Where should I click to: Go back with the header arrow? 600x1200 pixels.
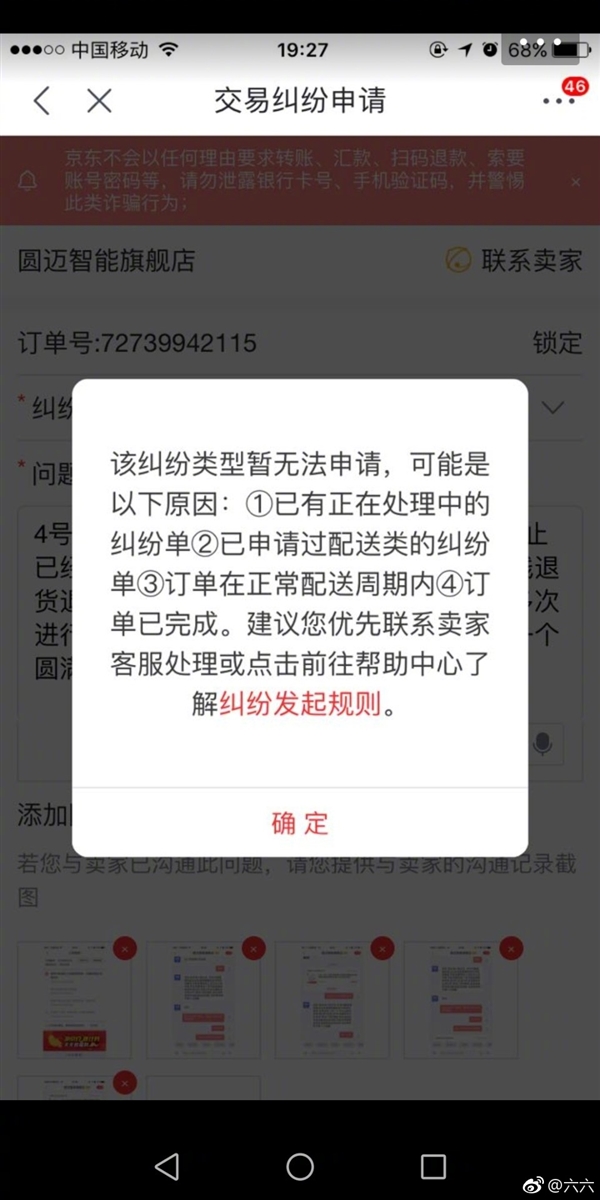(x=41, y=100)
